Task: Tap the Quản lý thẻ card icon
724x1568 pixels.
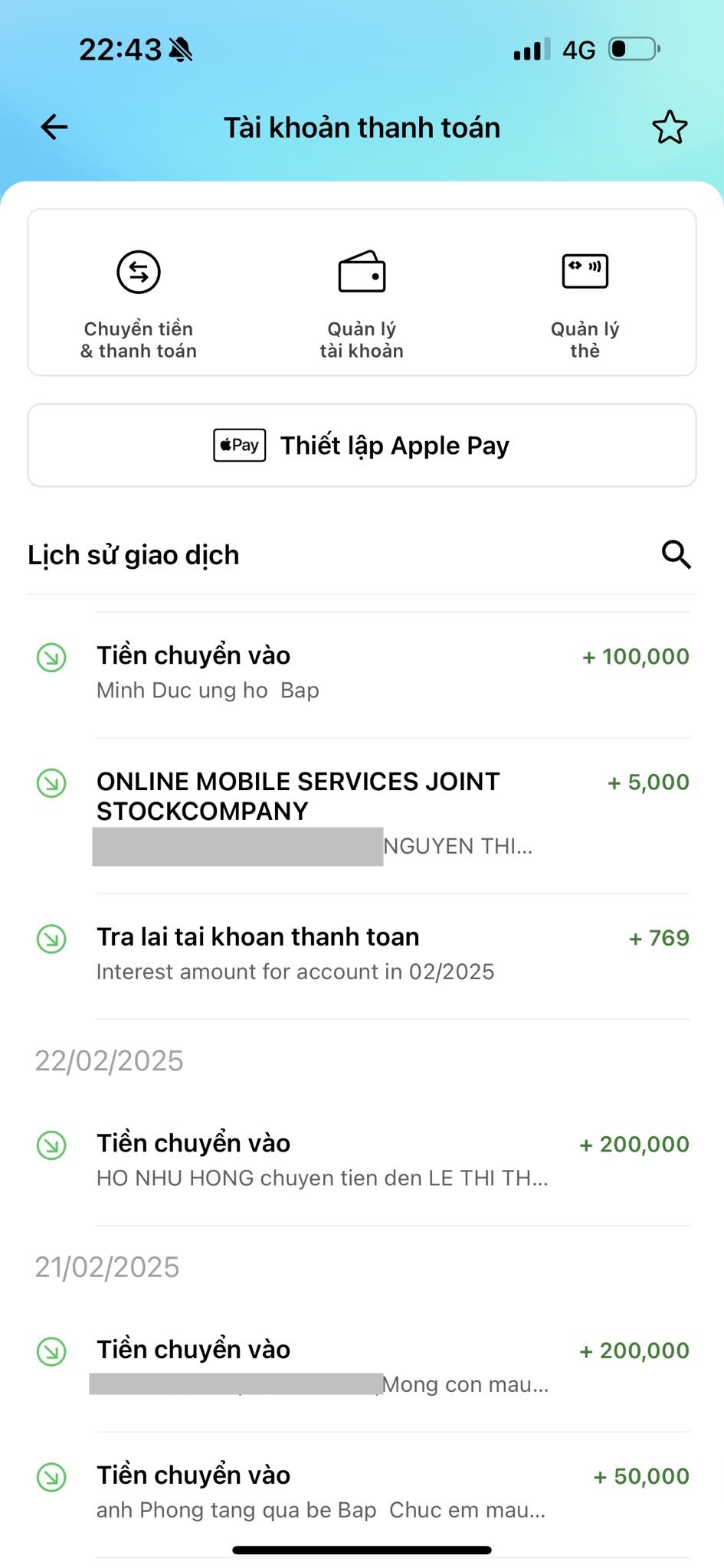Action: [585, 271]
